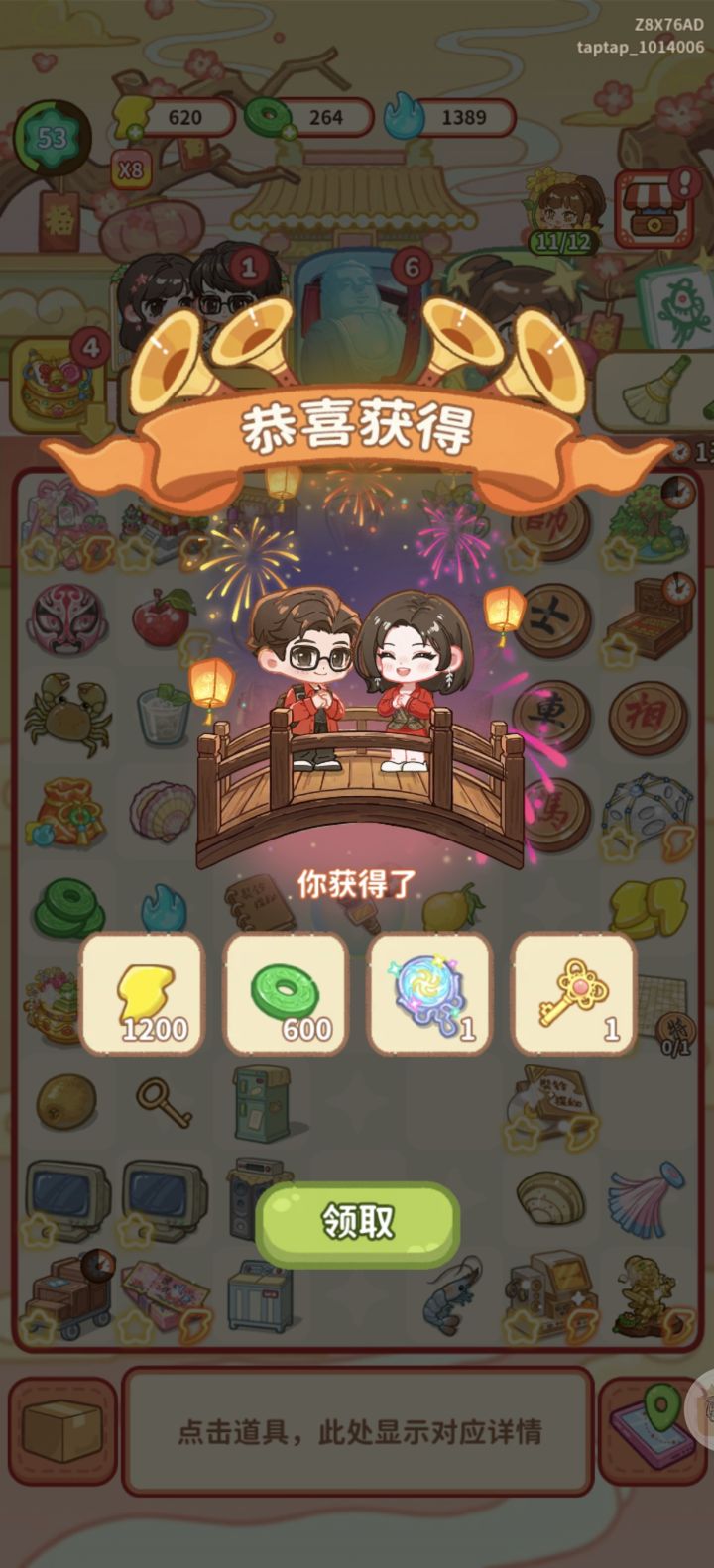Select the 1200 lightning reward card
The width and height of the screenshot is (714, 1568).
point(142,991)
